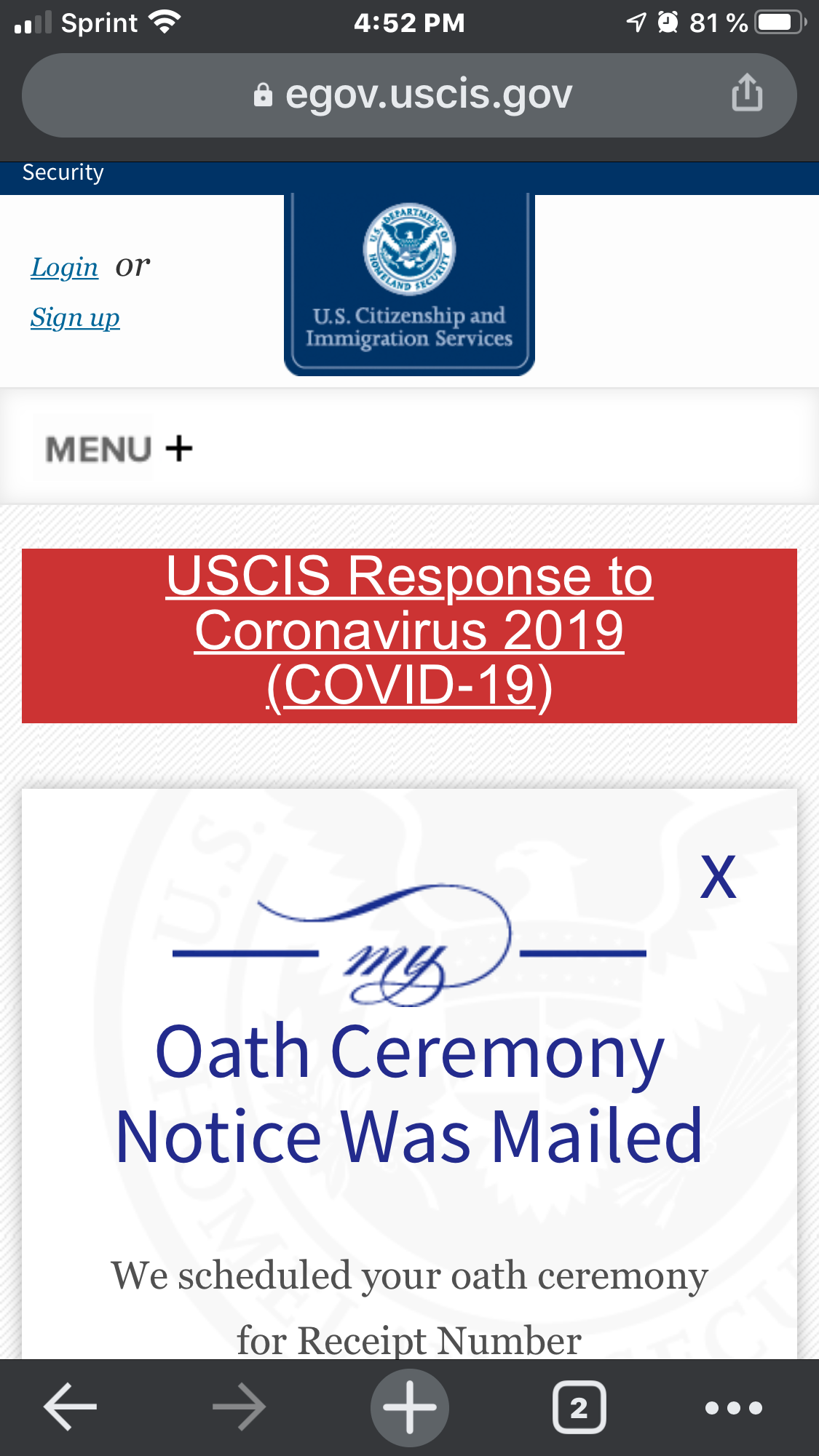Go forward with the forward arrow
The width and height of the screenshot is (819, 1456).
(239, 1407)
